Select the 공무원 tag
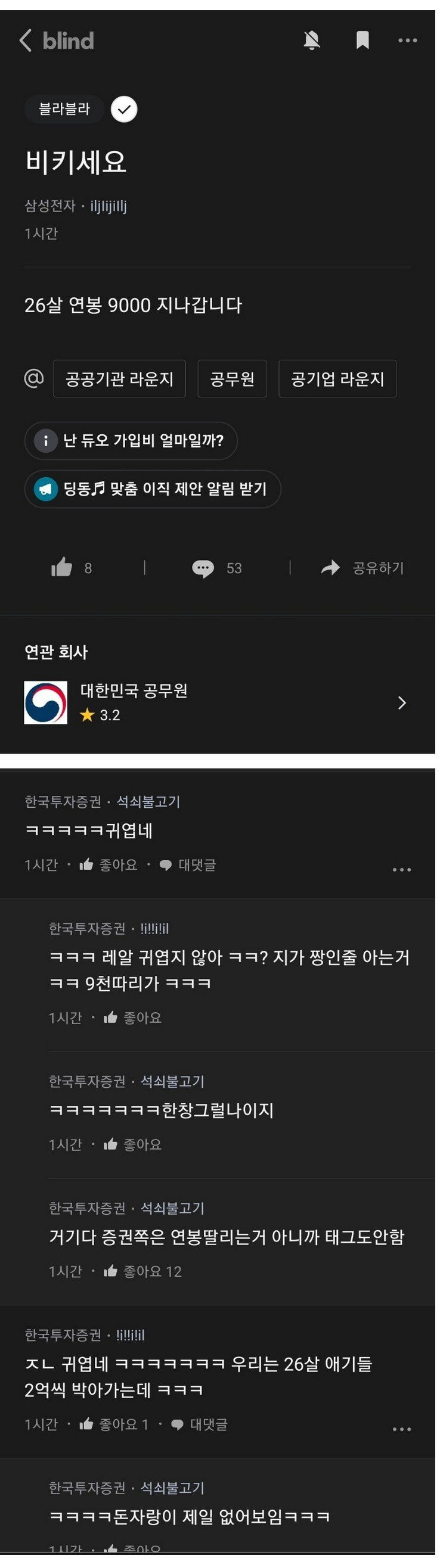This screenshot has width=440, height=1568. click(x=232, y=379)
